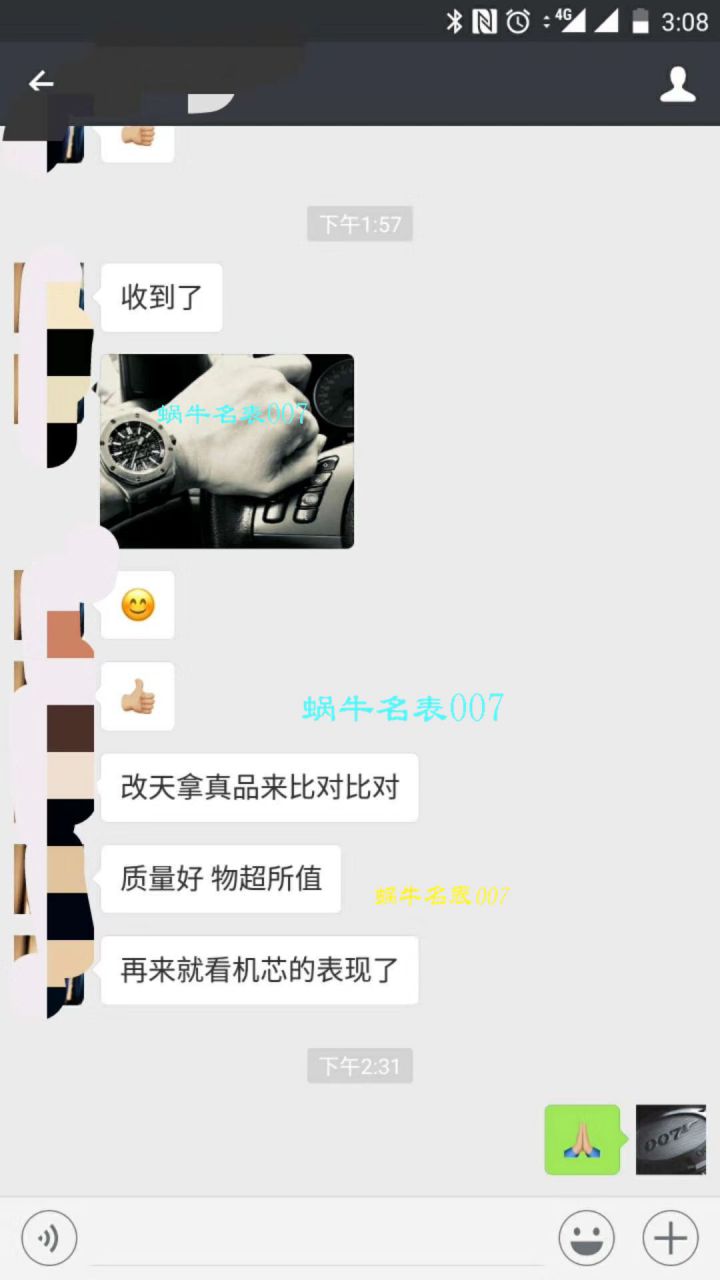The image size is (720, 1280).
Task: Select the voice message speaker icon
Action: 48,1238
